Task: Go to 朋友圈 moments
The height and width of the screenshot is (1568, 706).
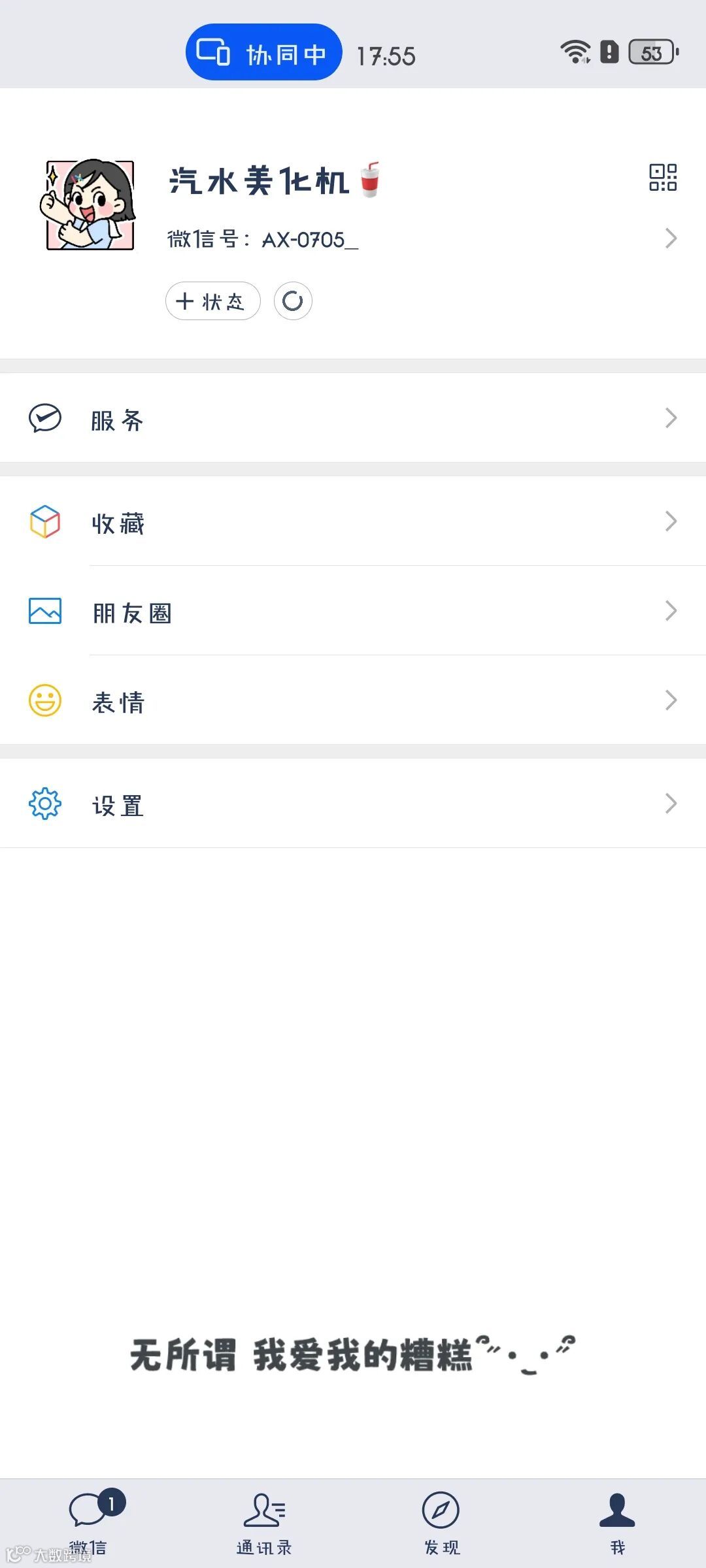Action: click(x=353, y=612)
